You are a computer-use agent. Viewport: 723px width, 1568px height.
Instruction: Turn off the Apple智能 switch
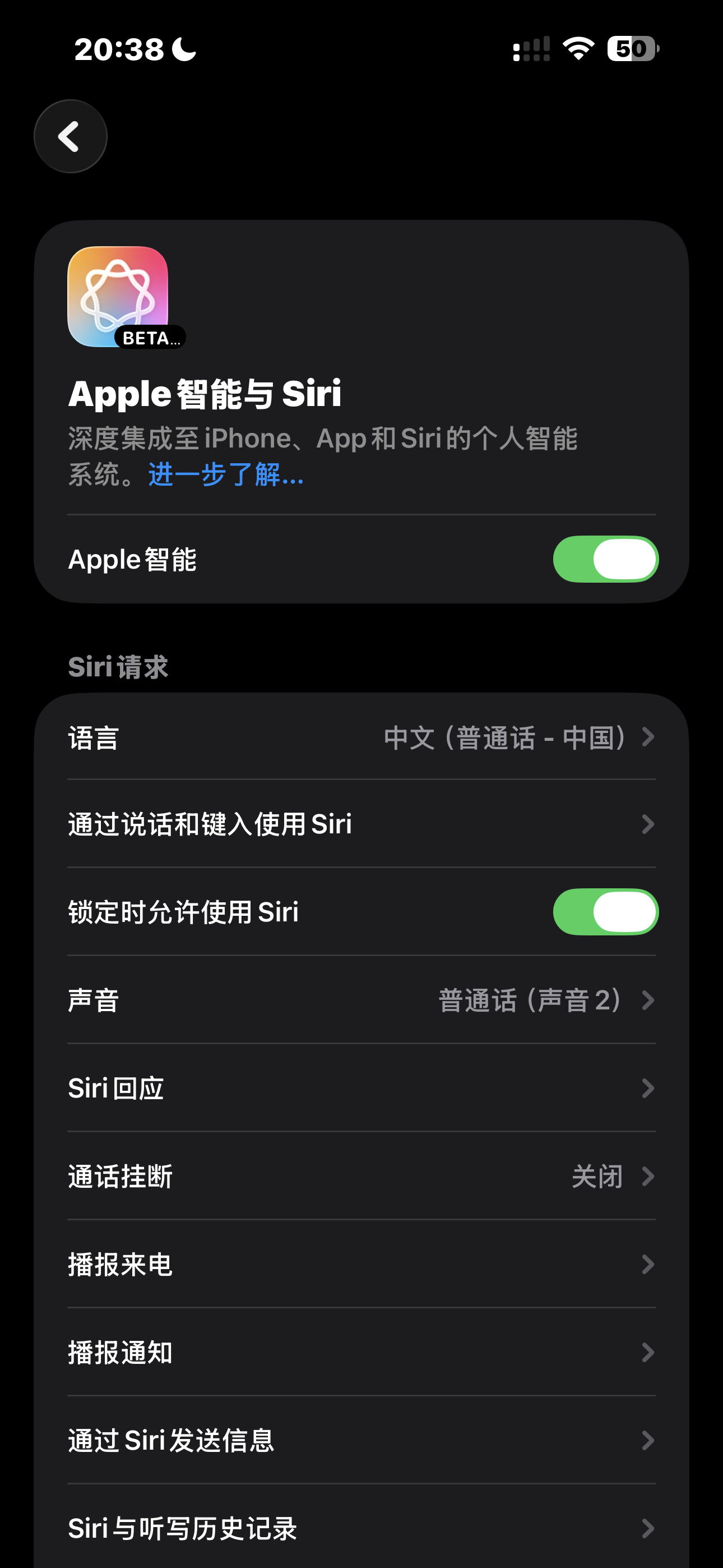pyautogui.click(x=605, y=559)
